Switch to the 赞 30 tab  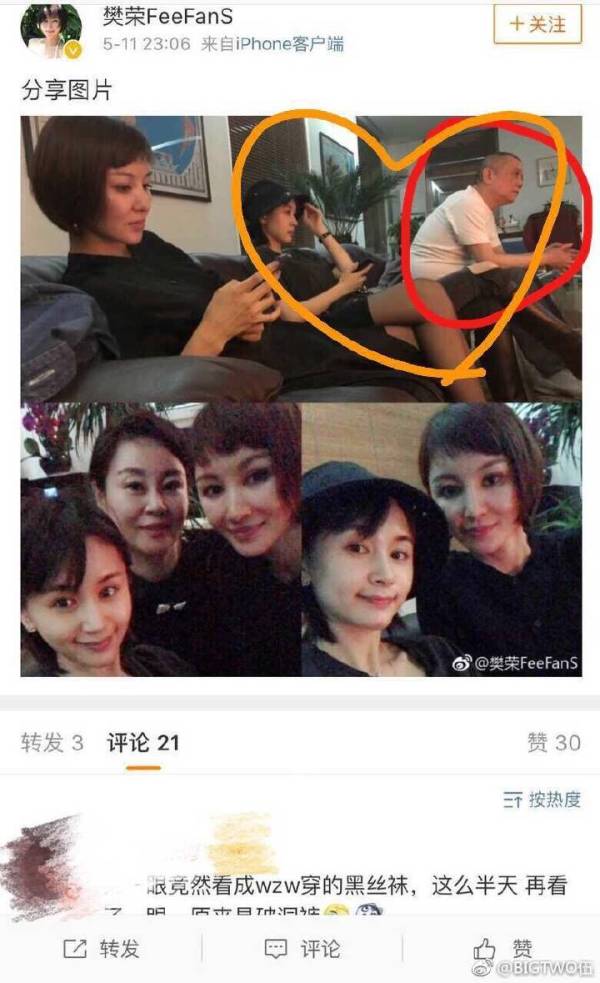[x=553, y=743]
